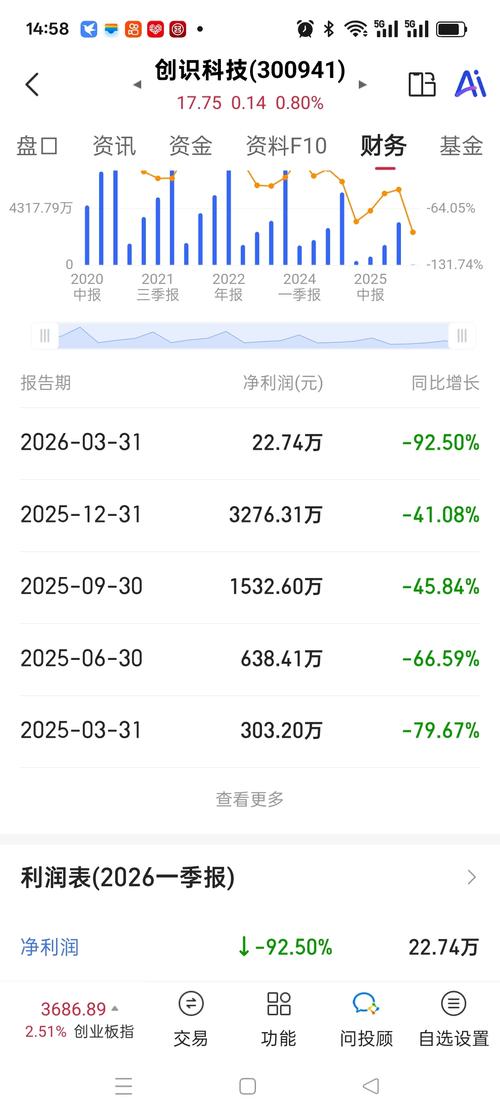This screenshot has width=500, height=1117.
Task: Switch to the next stock arrow
Action: 363,85
